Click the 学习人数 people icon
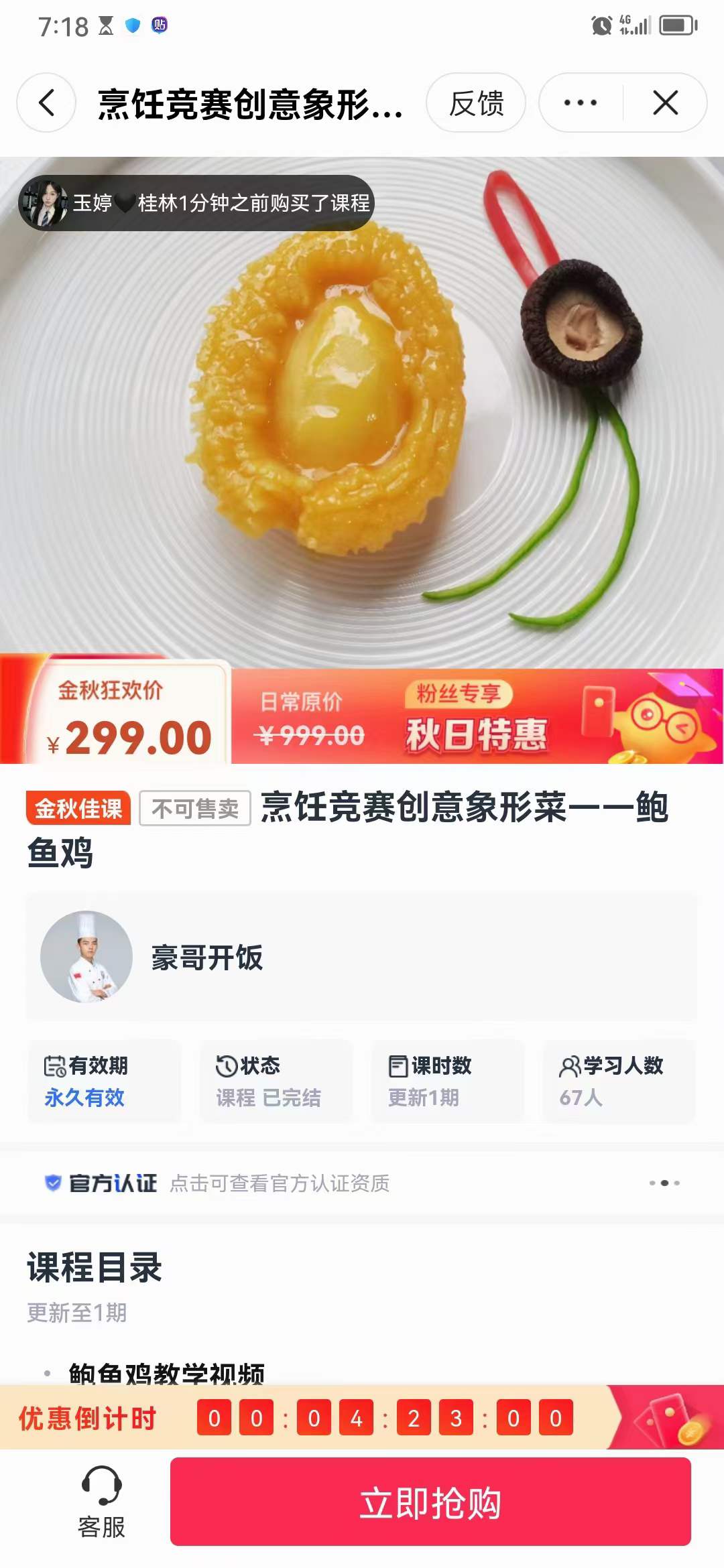The image size is (724, 1568). [x=570, y=1065]
